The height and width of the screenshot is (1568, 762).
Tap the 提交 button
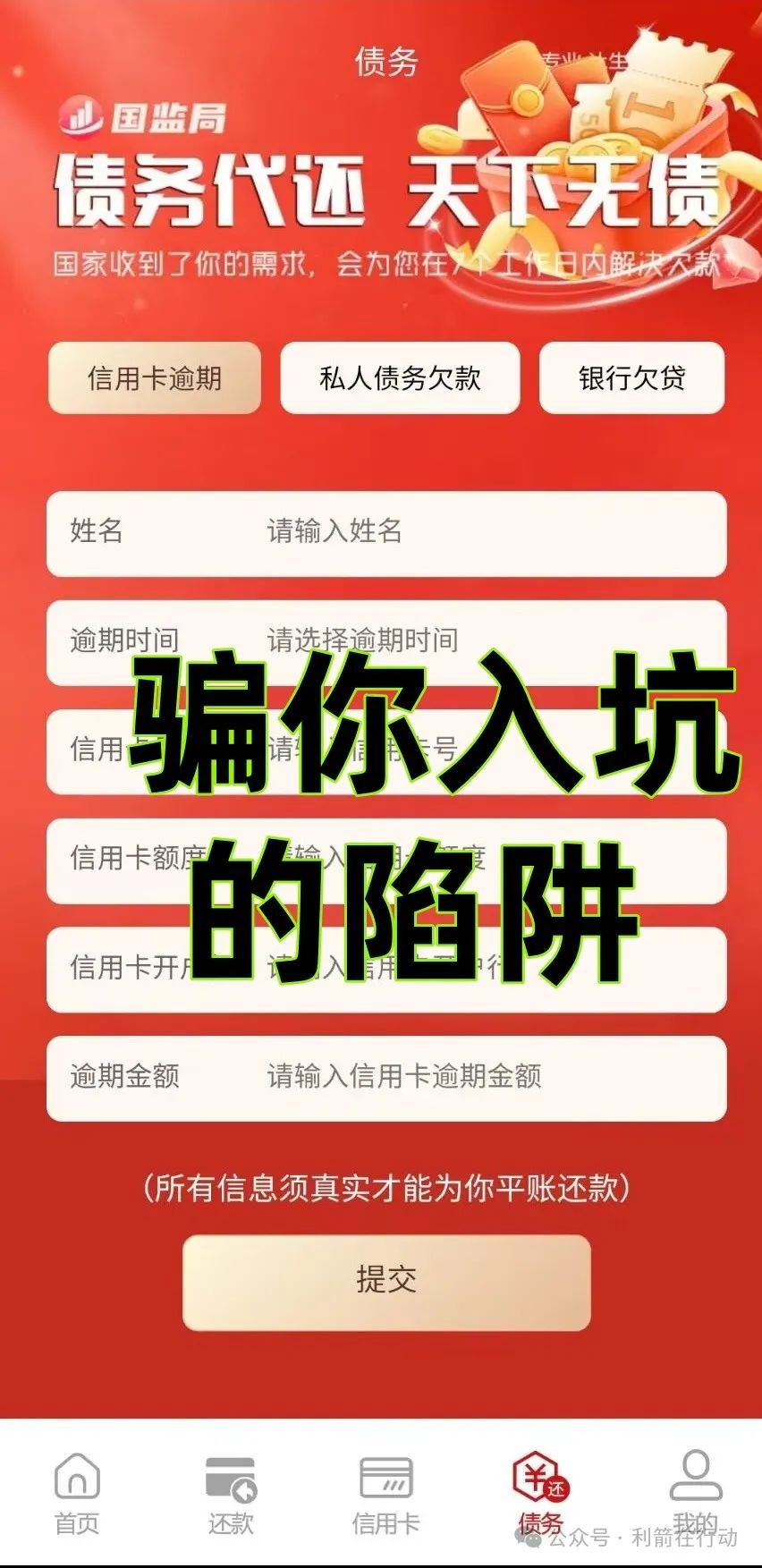386,1281
